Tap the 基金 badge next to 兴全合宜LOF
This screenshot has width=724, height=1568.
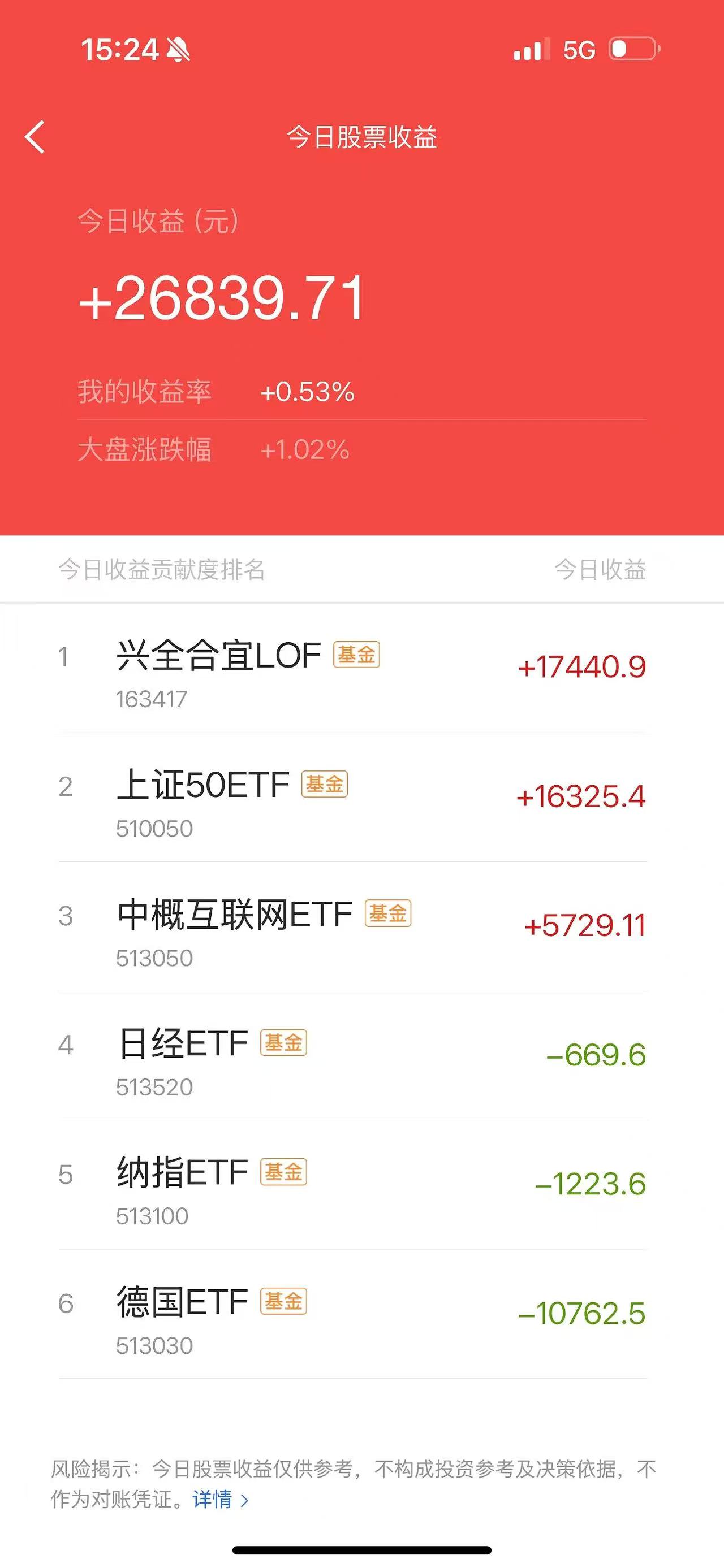point(358,656)
